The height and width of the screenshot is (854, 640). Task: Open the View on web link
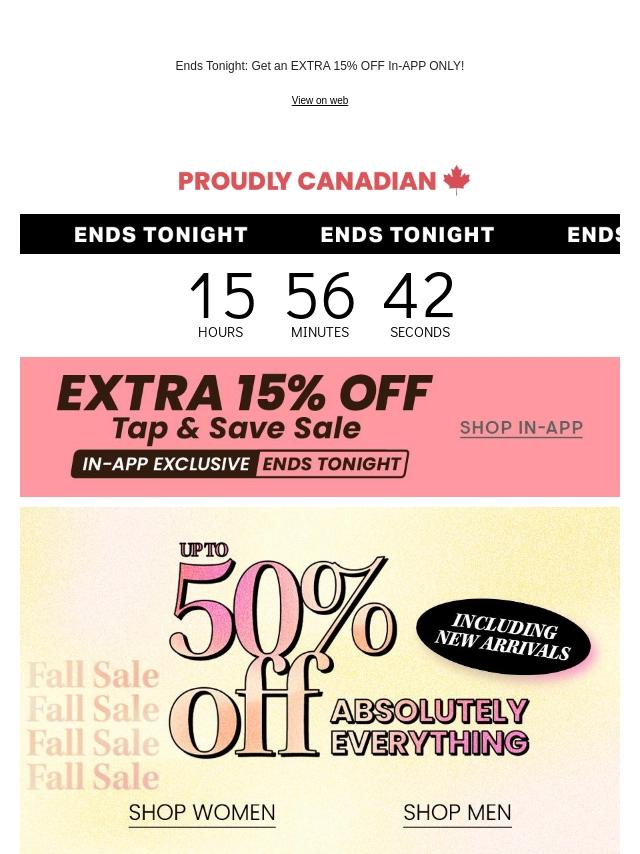319,101
